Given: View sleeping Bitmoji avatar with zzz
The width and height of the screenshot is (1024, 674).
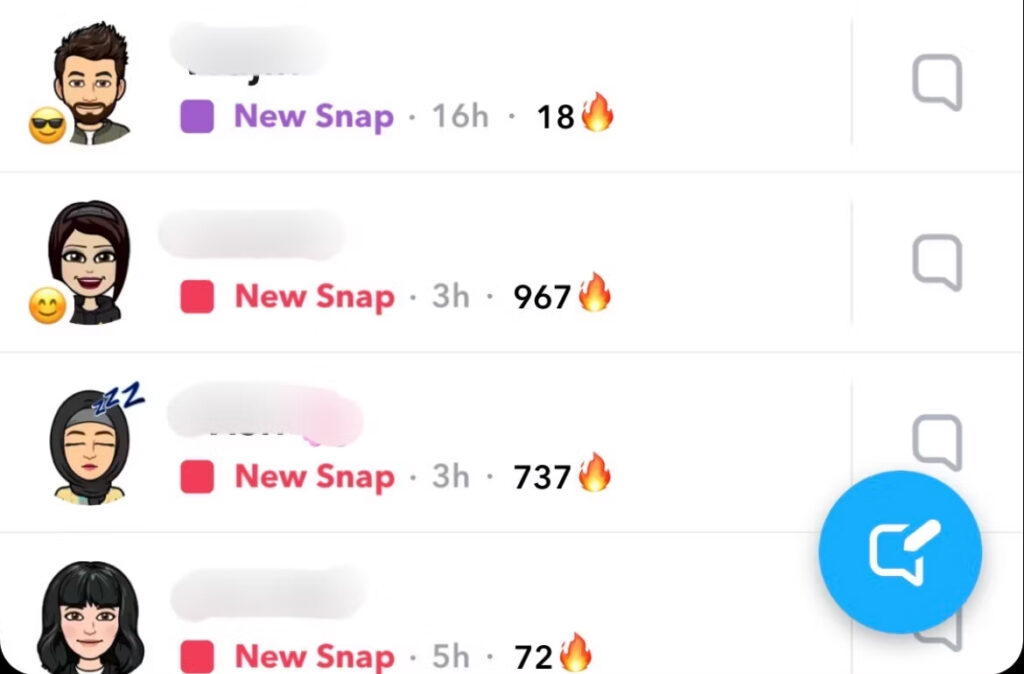Looking at the screenshot, I should click(90, 443).
